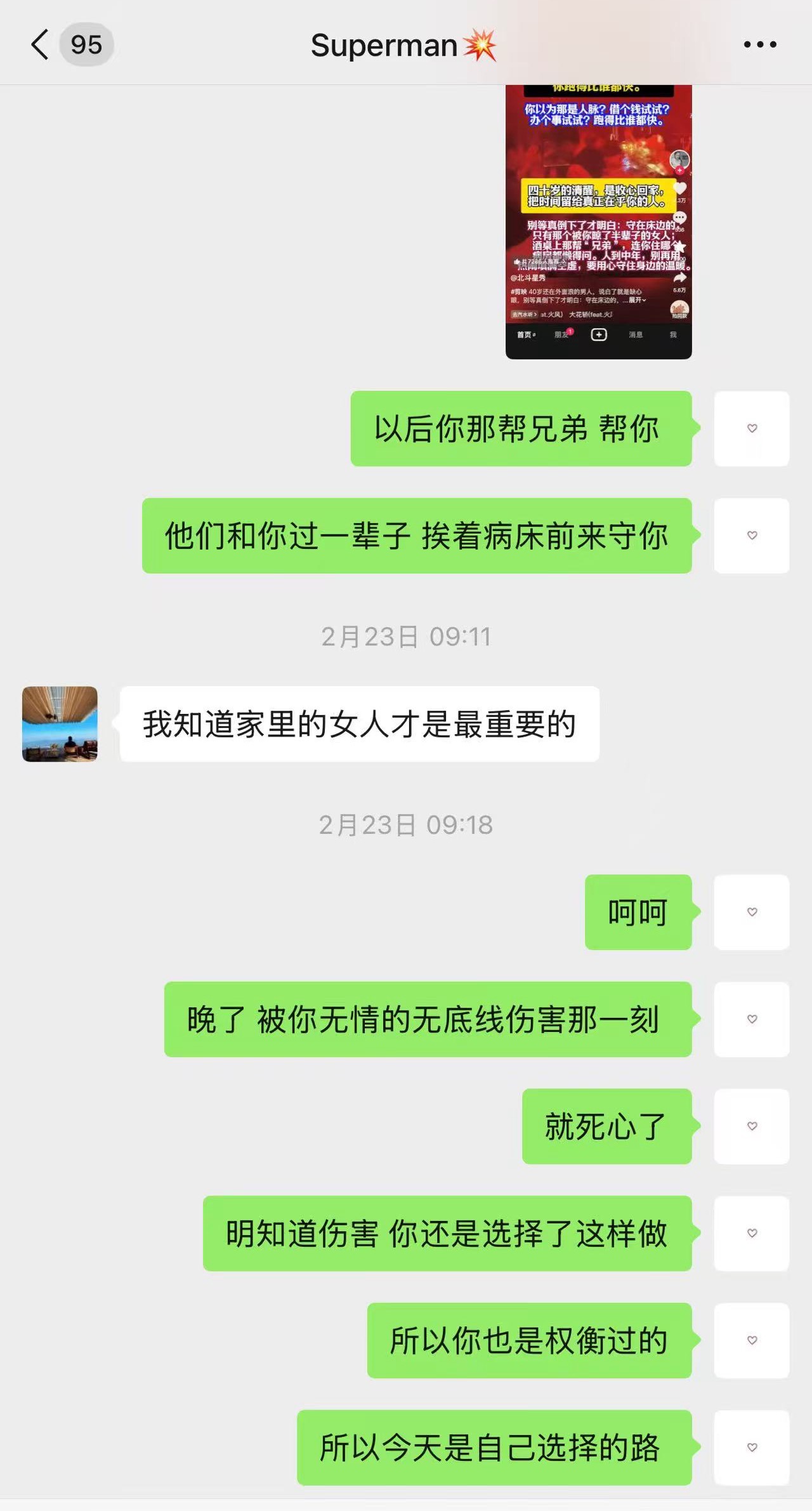812x1511 pixels.
Task: Tap the heart box beside 所以今天是自己选择的路
Action: 752,1448
